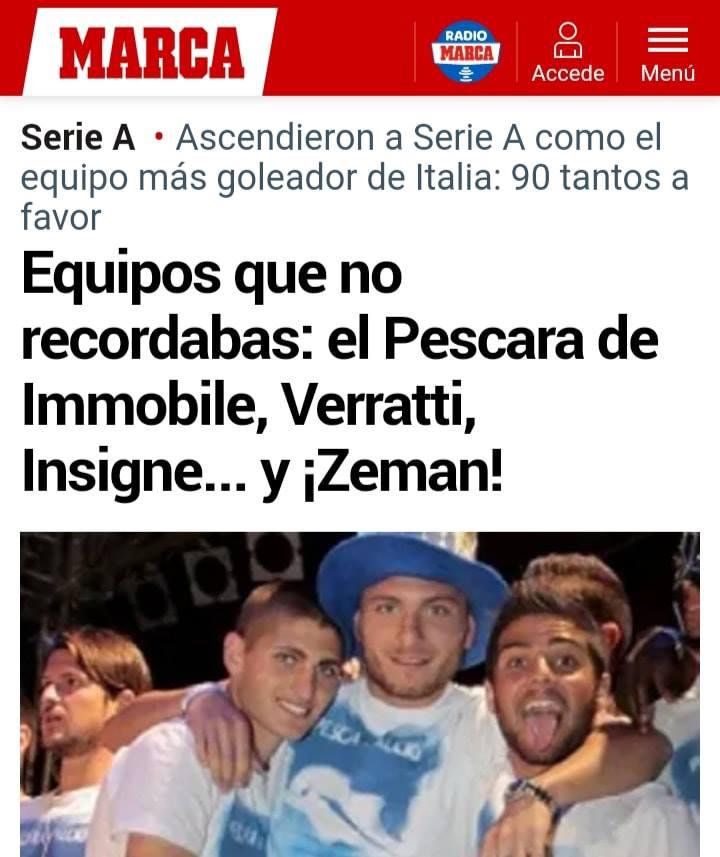Open the Menú hamburger
Image resolution: width=720 pixels, height=857 pixels.
pos(667,53)
